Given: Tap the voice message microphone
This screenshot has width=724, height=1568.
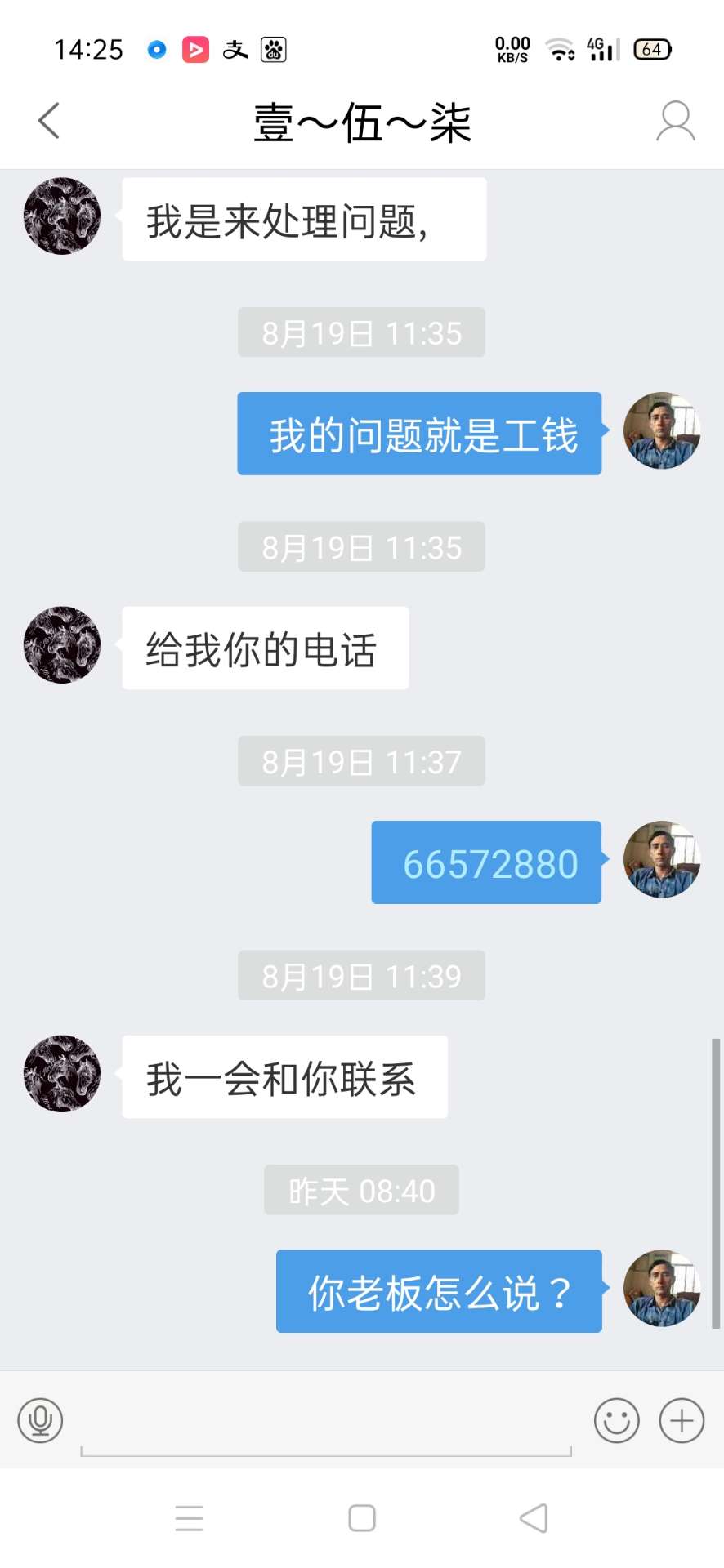Looking at the screenshot, I should 40,1420.
